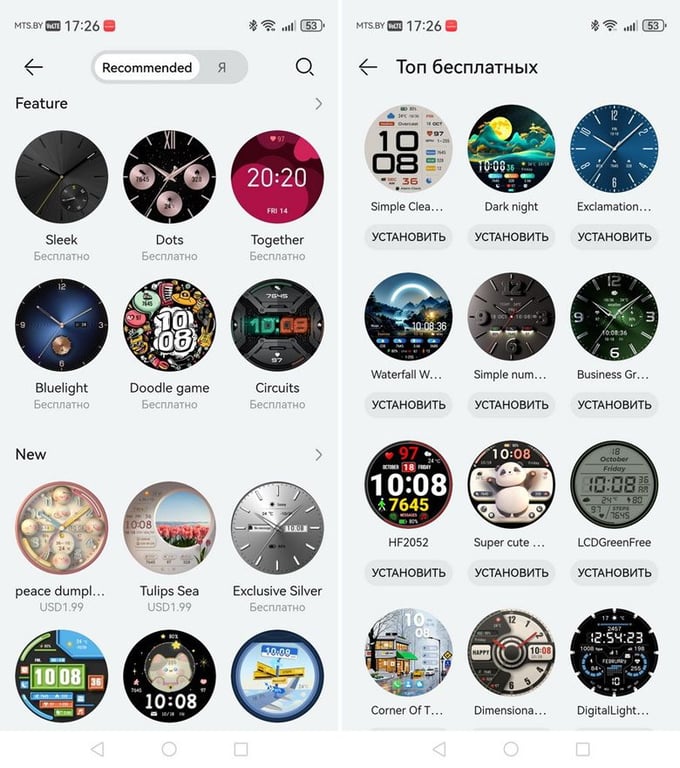Open the Dots watch face
The height and width of the screenshot is (768, 680).
169,177
